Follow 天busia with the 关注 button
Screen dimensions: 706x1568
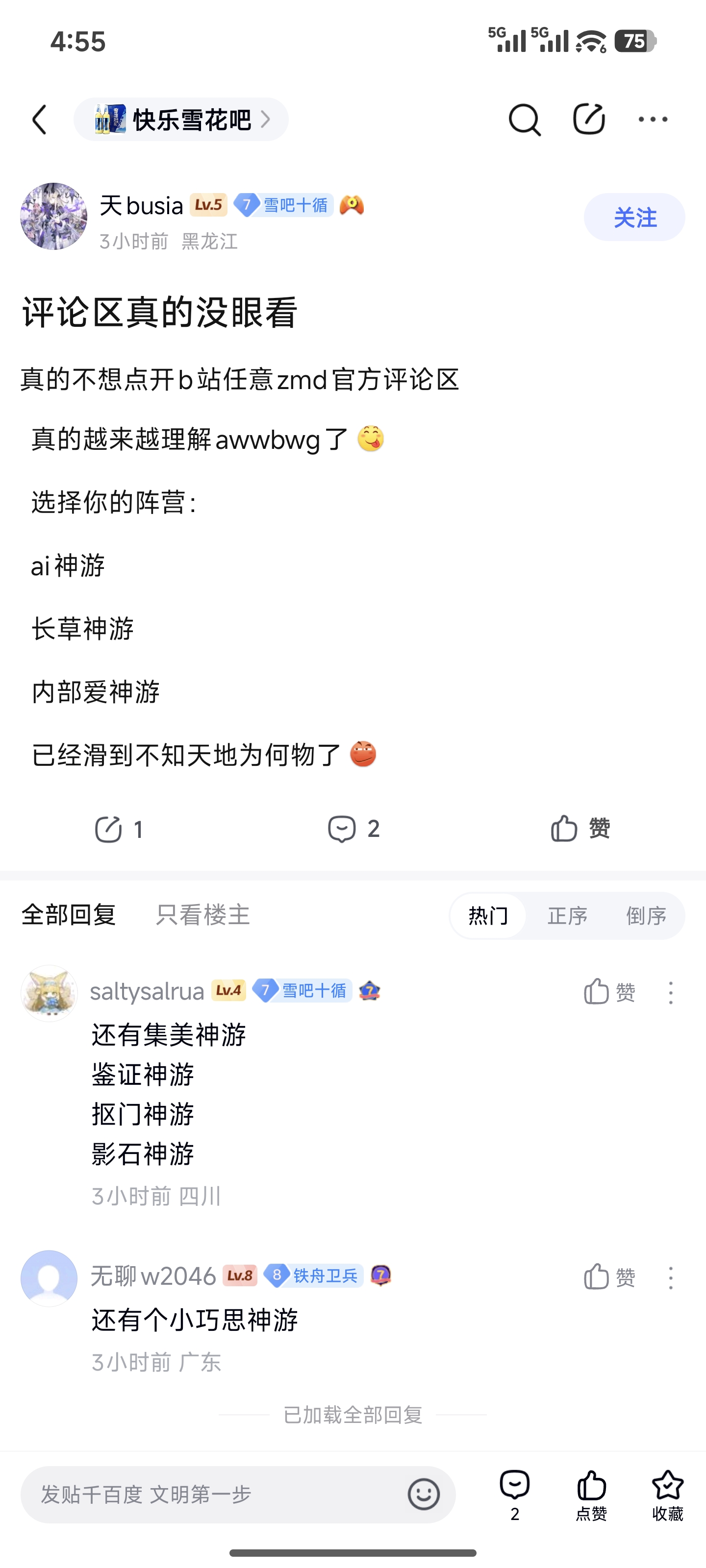coord(634,217)
